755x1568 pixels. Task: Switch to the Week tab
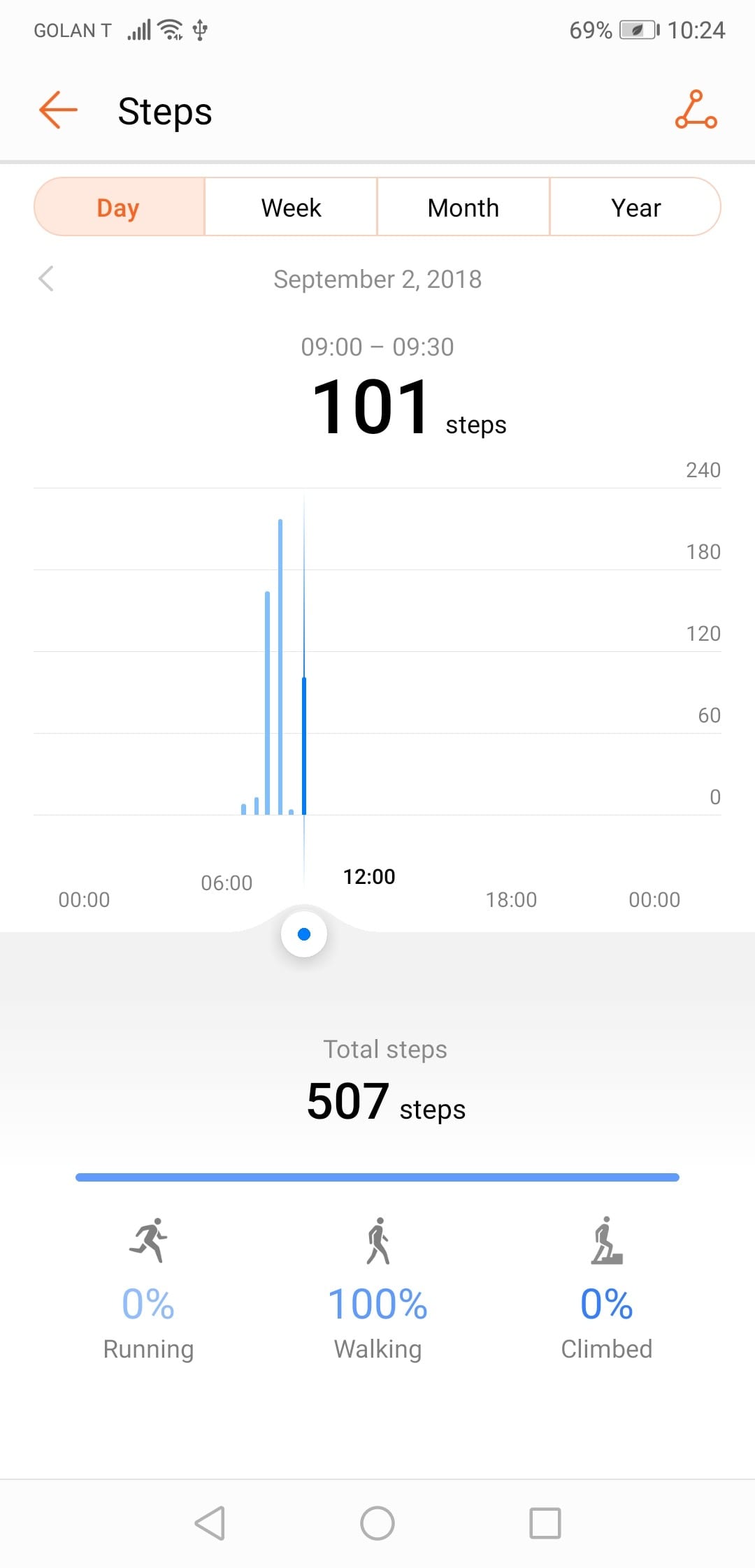click(291, 207)
